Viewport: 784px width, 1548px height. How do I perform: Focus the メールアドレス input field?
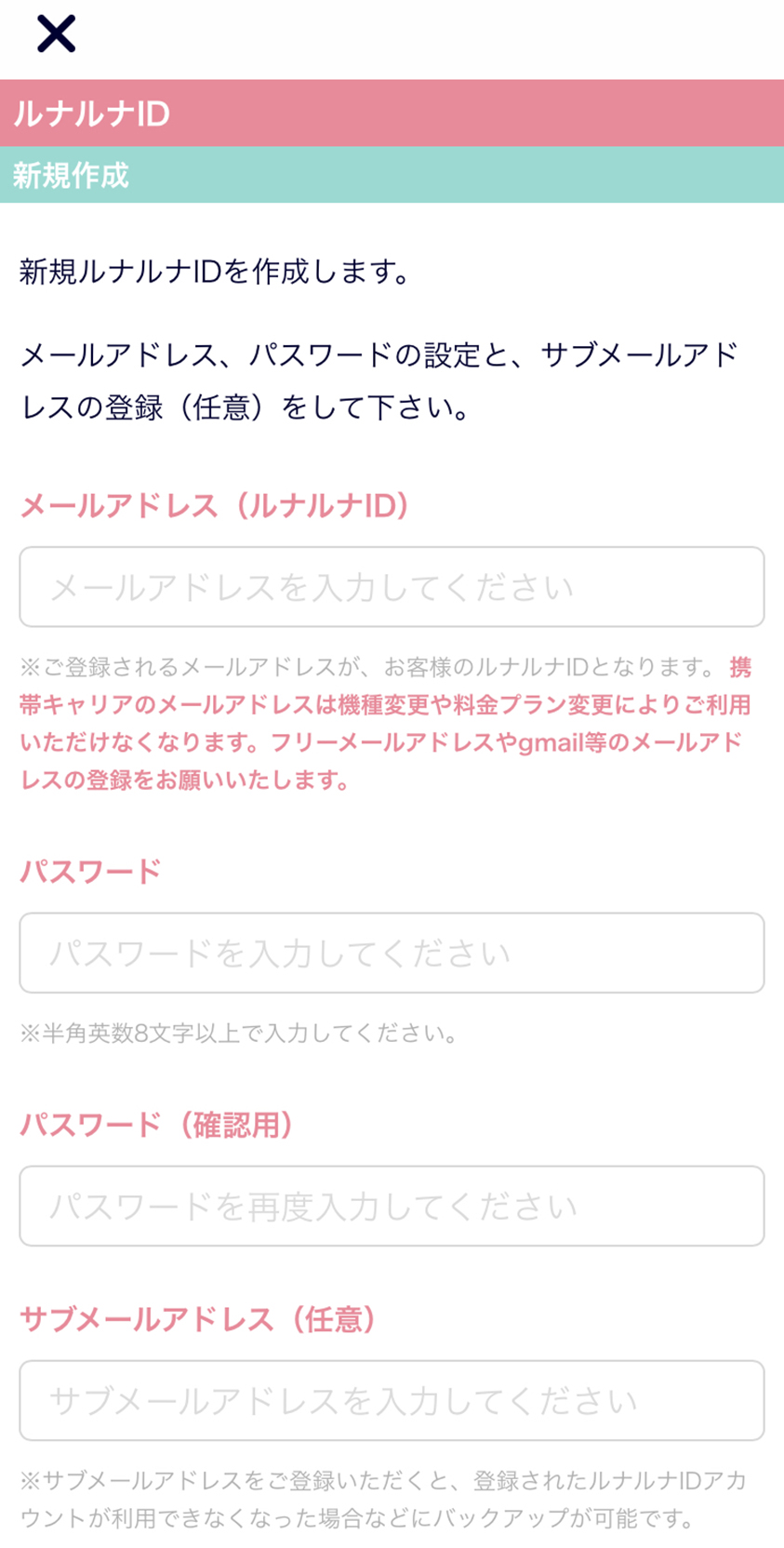[392, 587]
